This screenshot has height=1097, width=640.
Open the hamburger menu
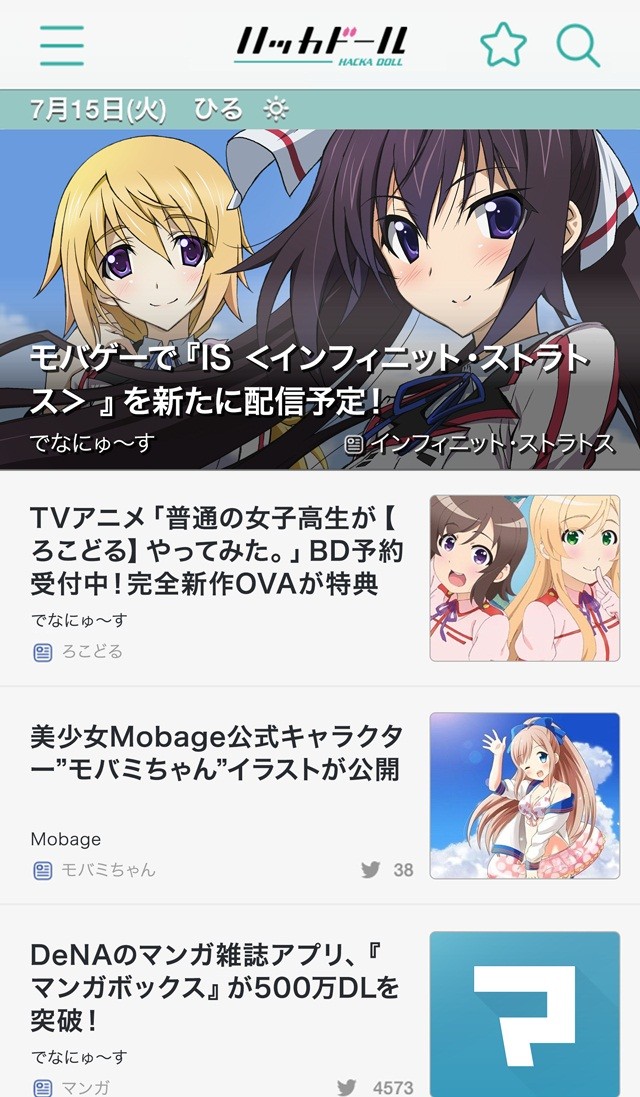pyautogui.click(x=62, y=45)
